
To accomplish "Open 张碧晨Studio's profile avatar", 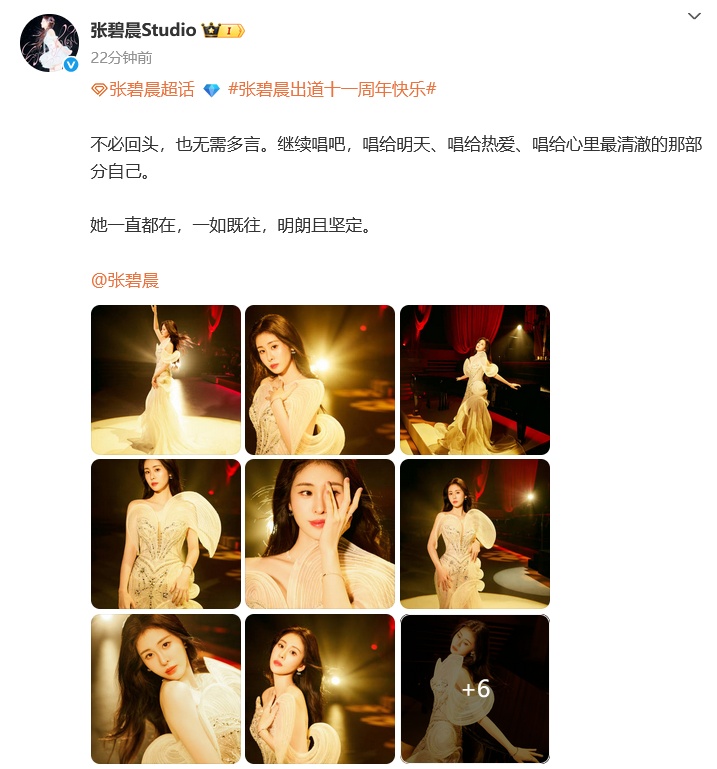I will point(49,43).
